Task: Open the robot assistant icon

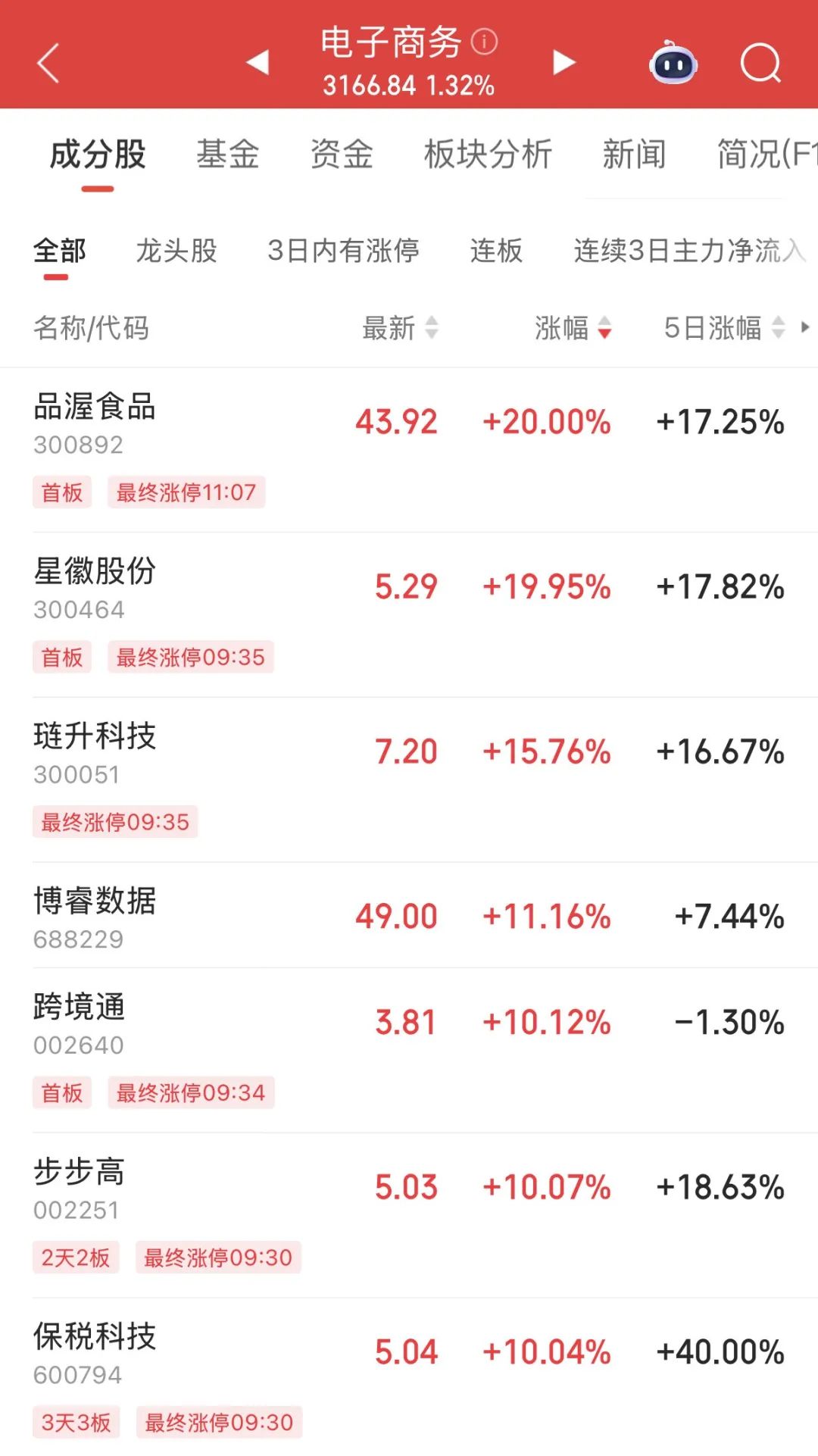Action: tap(673, 63)
